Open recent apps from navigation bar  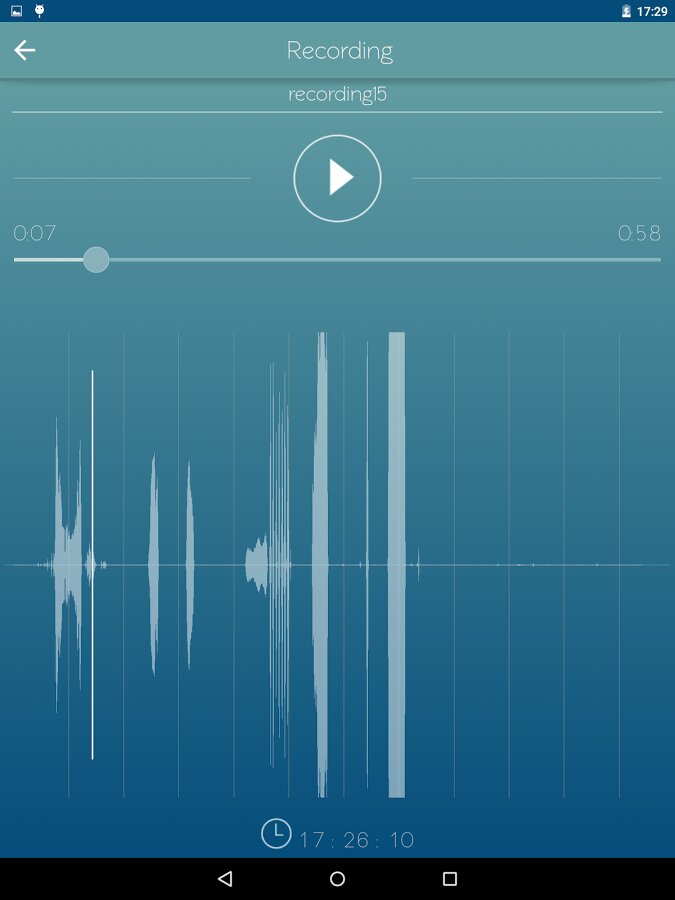[x=450, y=879]
